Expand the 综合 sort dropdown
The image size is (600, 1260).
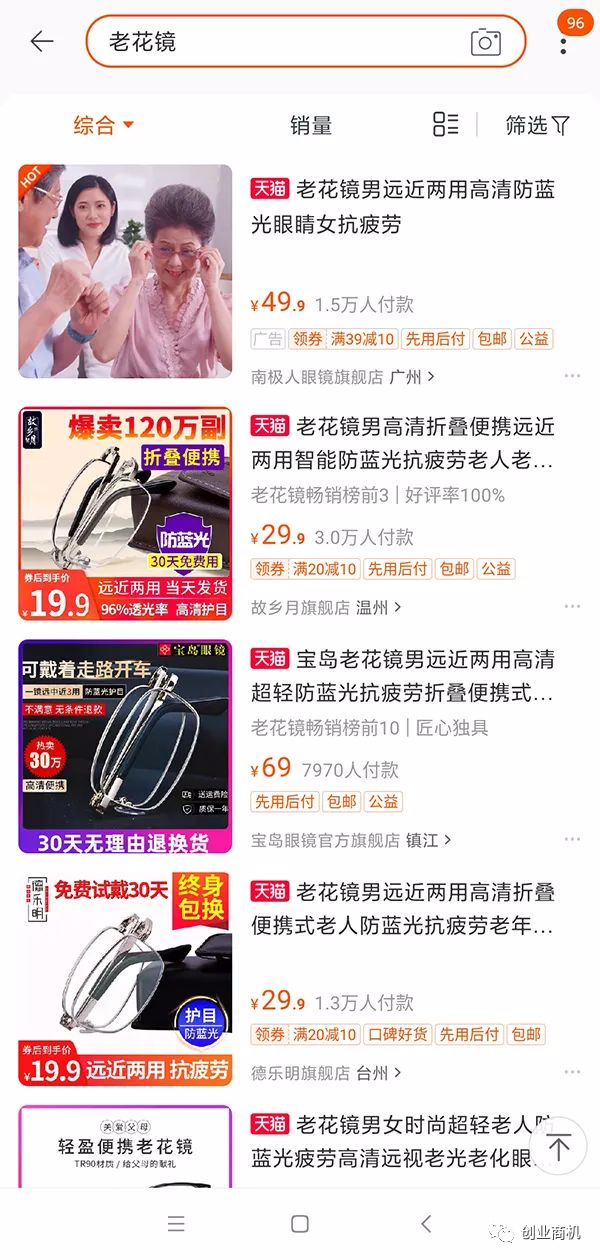coord(103,125)
